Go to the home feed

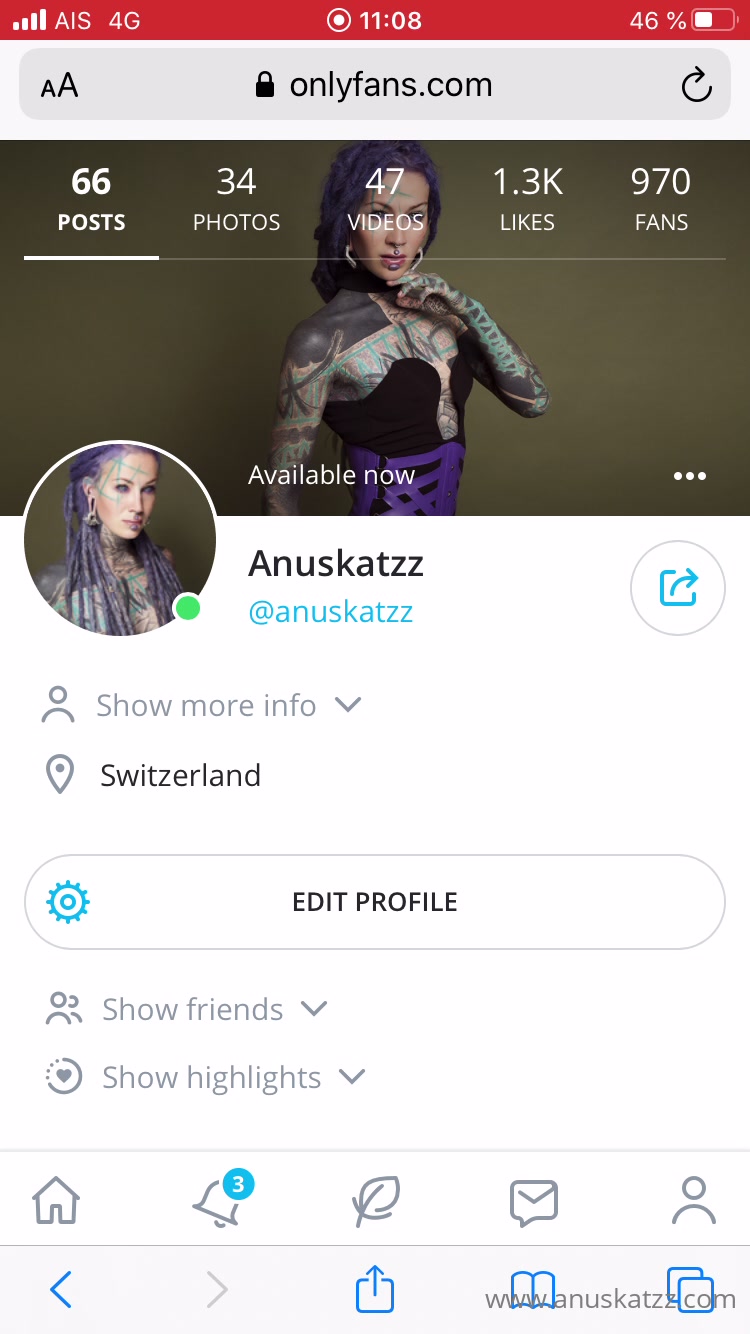pos(57,1200)
